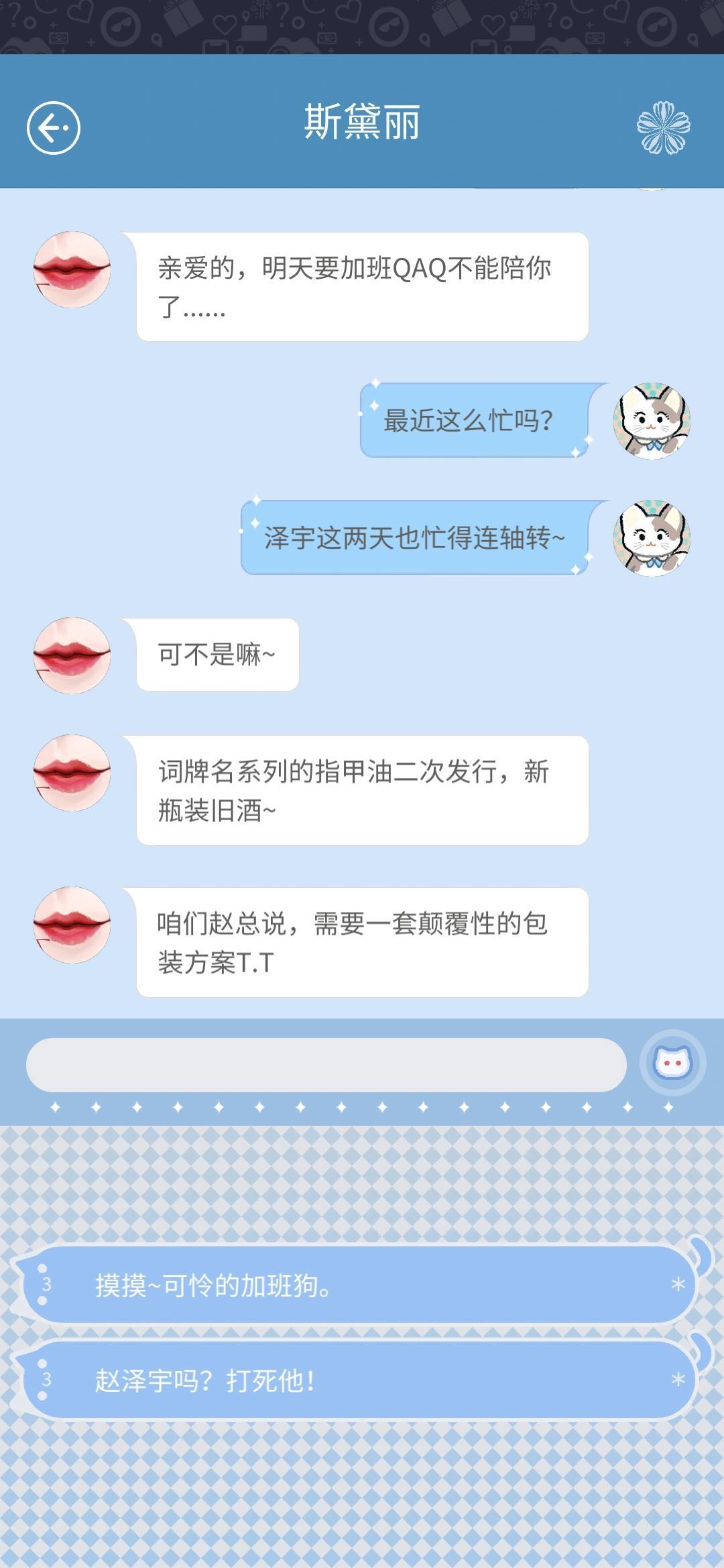Screen dimensions: 724x1568
Task: Tap the 指甲油二次发行 message bubble
Action: pyautogui.click(x=362, y=791)
